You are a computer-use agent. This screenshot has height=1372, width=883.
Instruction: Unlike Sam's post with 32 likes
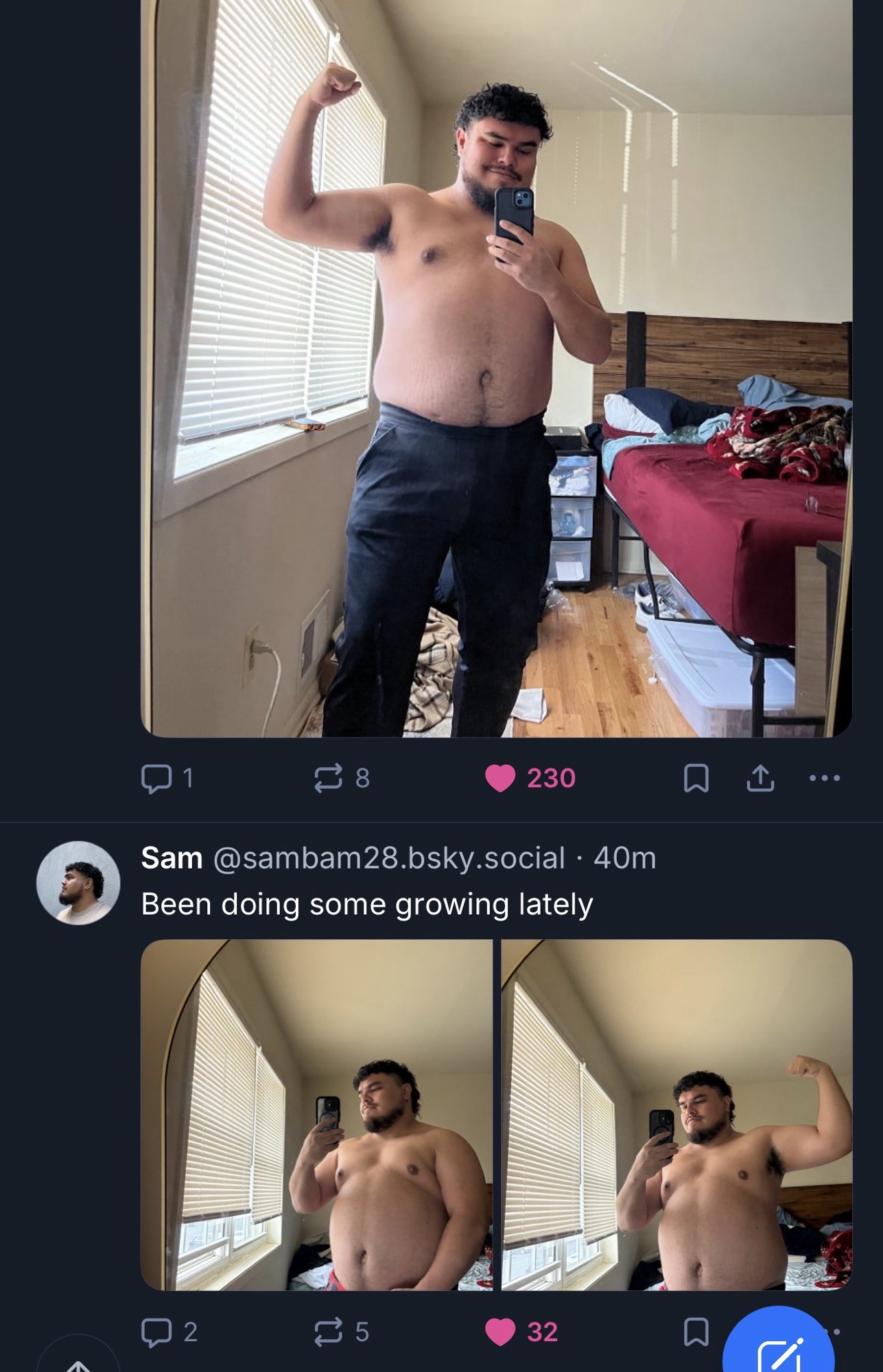pyautogui.click(x=500, y=1332)
